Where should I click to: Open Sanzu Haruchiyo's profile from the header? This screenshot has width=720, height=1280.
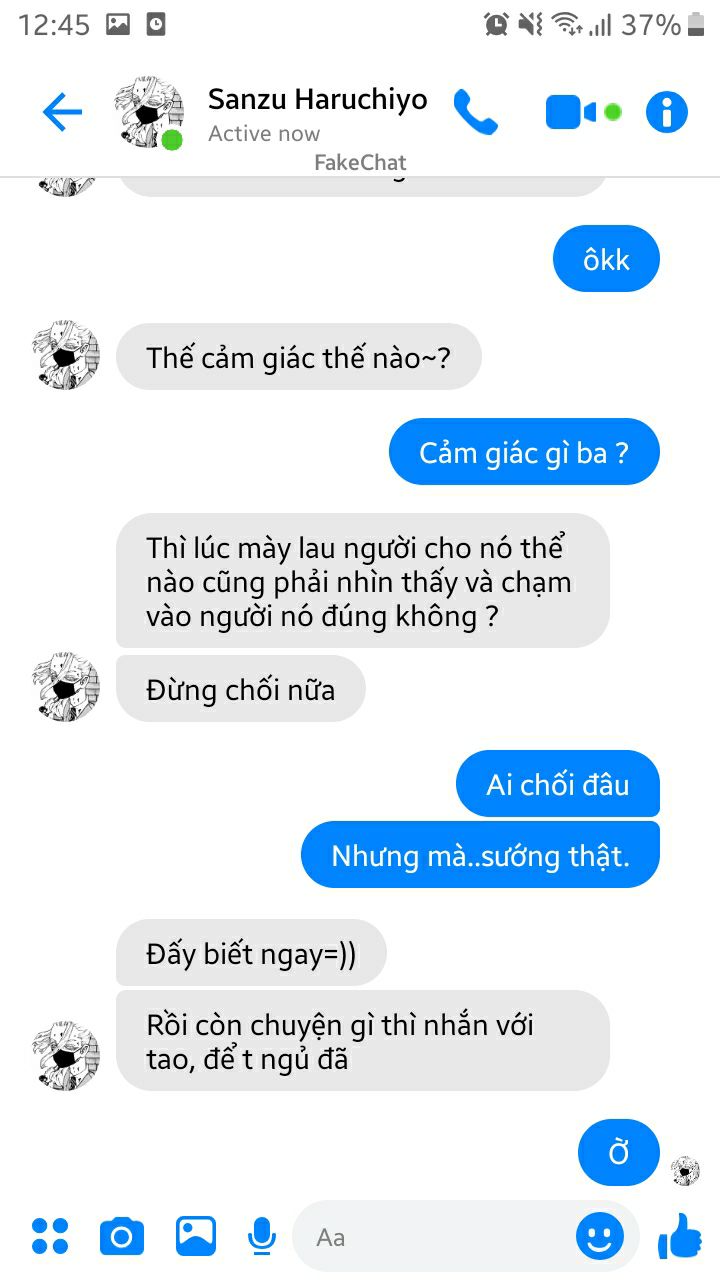point(316,100)
